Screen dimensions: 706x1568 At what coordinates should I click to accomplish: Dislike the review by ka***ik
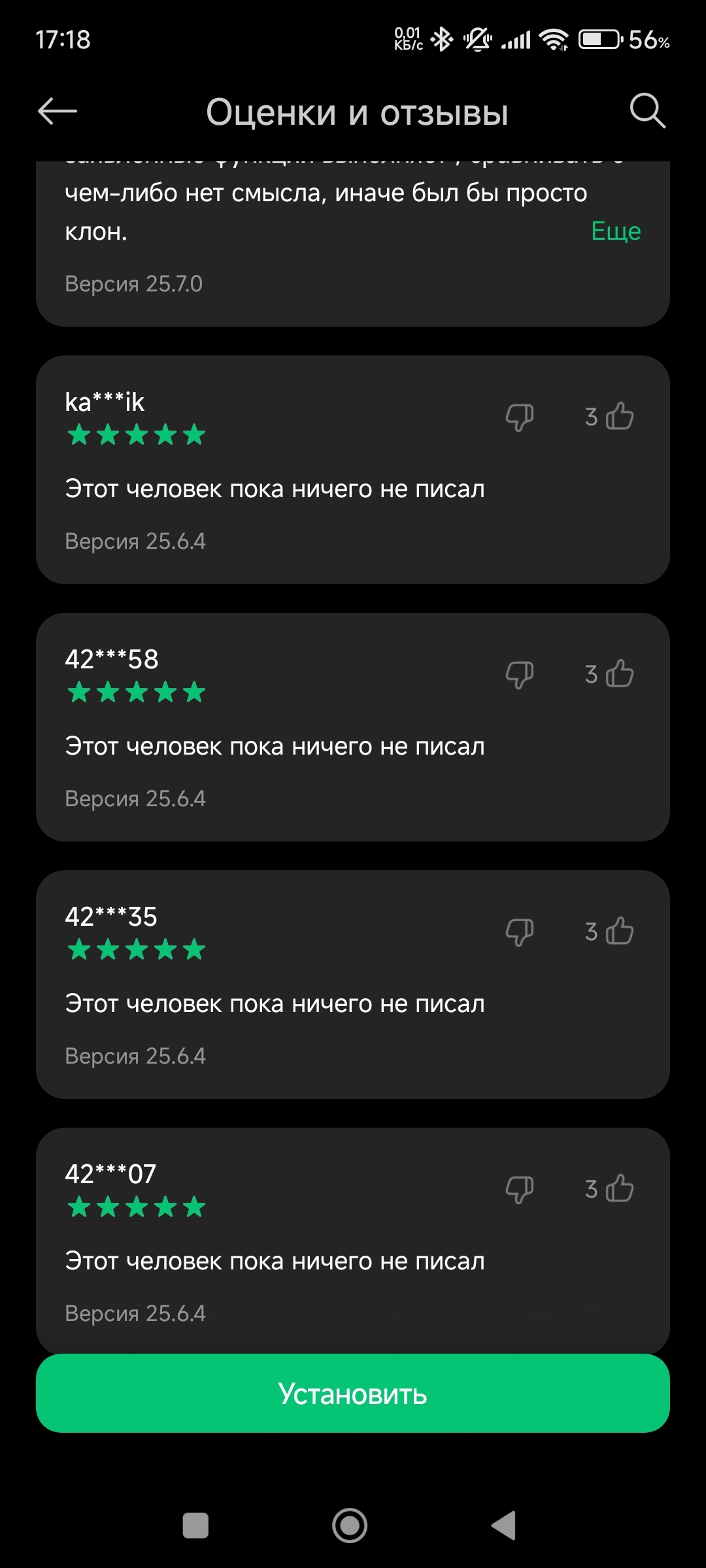tap(520, 417)
